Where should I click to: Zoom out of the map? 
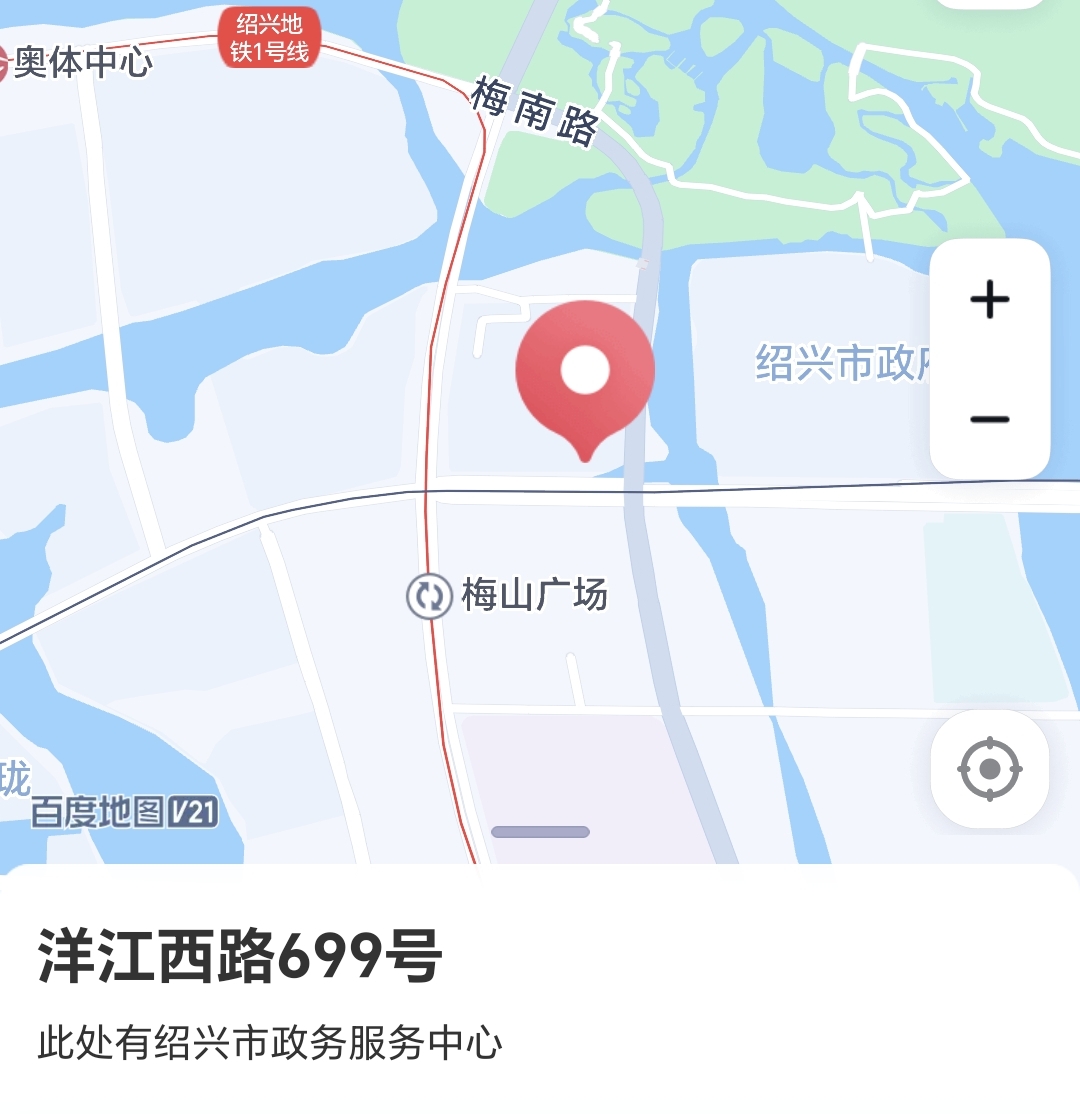(x=990, y=418)
